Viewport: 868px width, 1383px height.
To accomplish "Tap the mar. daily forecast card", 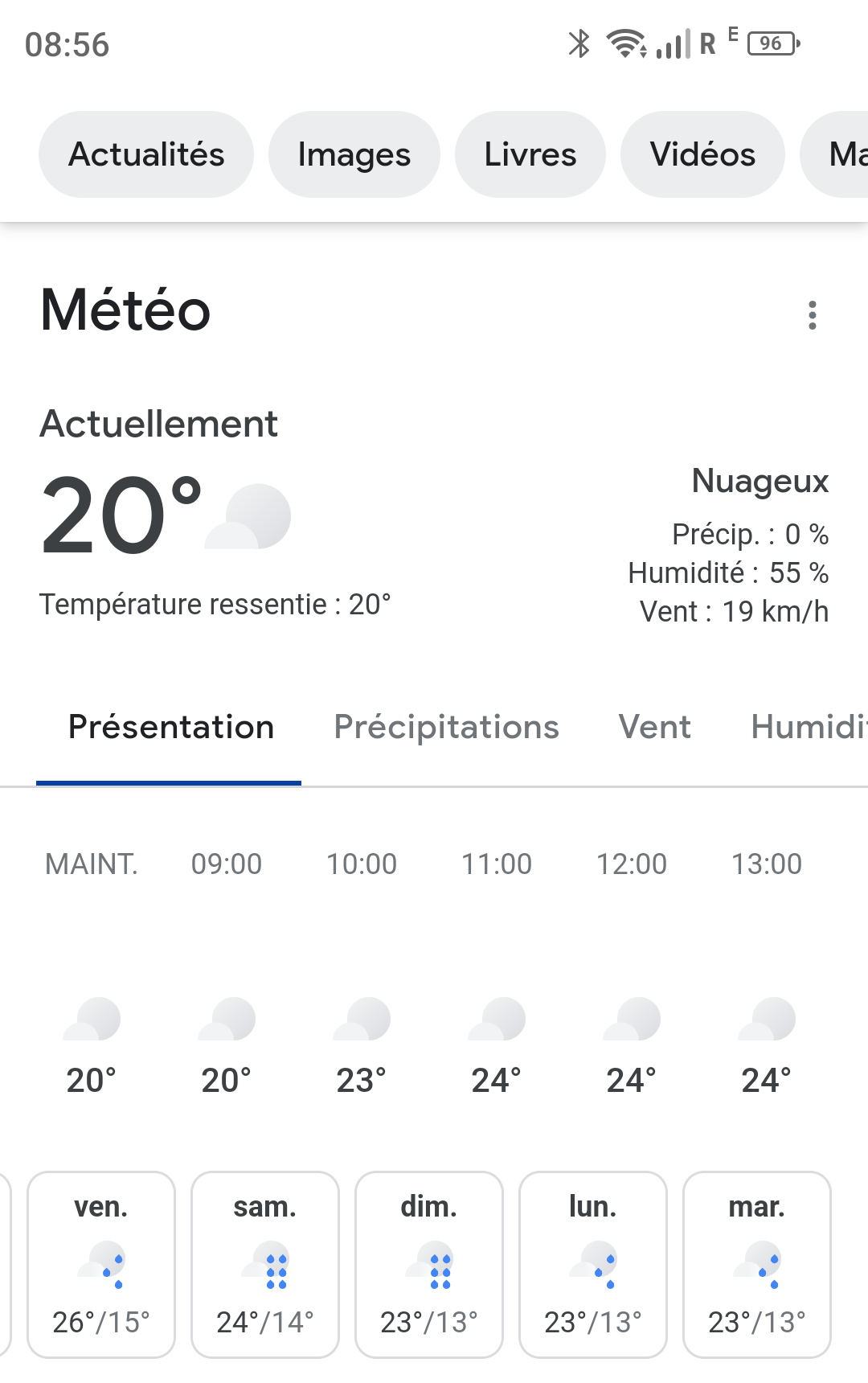I will pos(757,1264).
